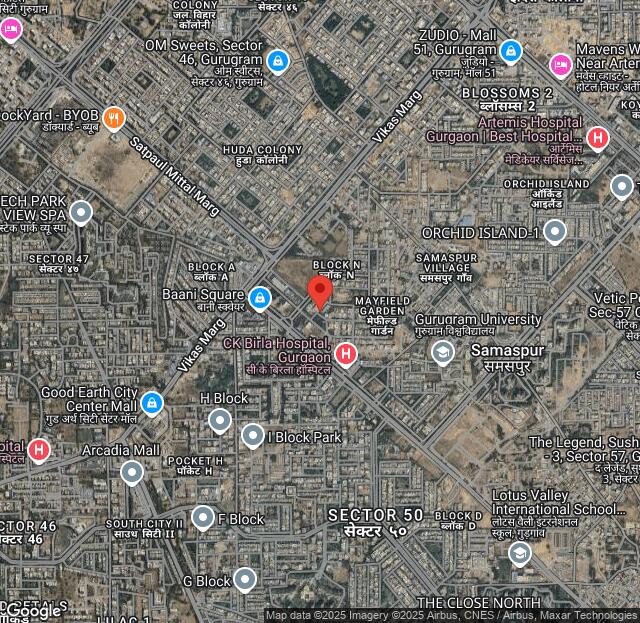The width and height of the screenshot is (640, 623).
Task: Tap the Artemis Hospital pin
Action: [x=598, y=138]
